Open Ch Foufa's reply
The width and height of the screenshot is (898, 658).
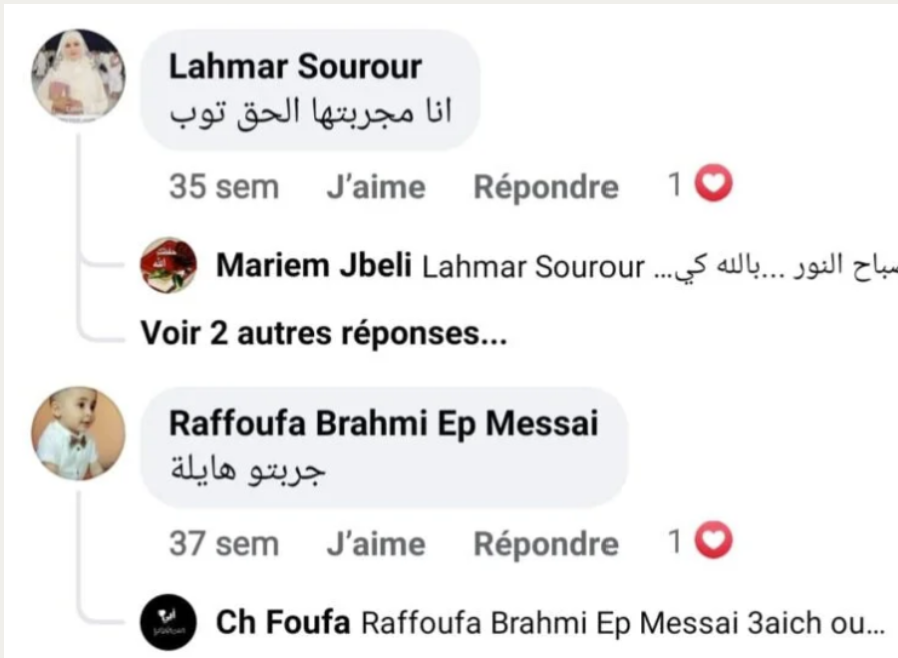click(x=540, y=624)
